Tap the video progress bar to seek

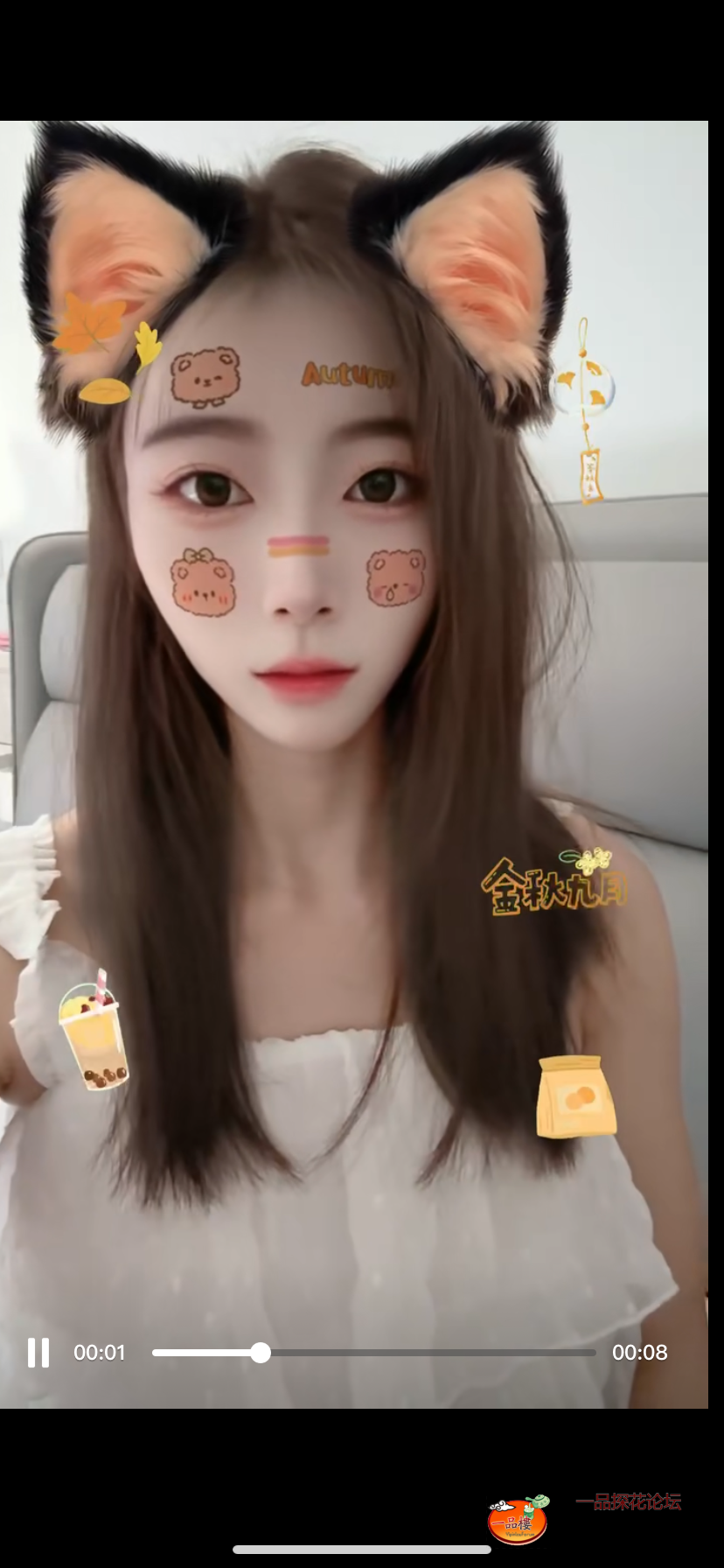[x=374, y=1352]
